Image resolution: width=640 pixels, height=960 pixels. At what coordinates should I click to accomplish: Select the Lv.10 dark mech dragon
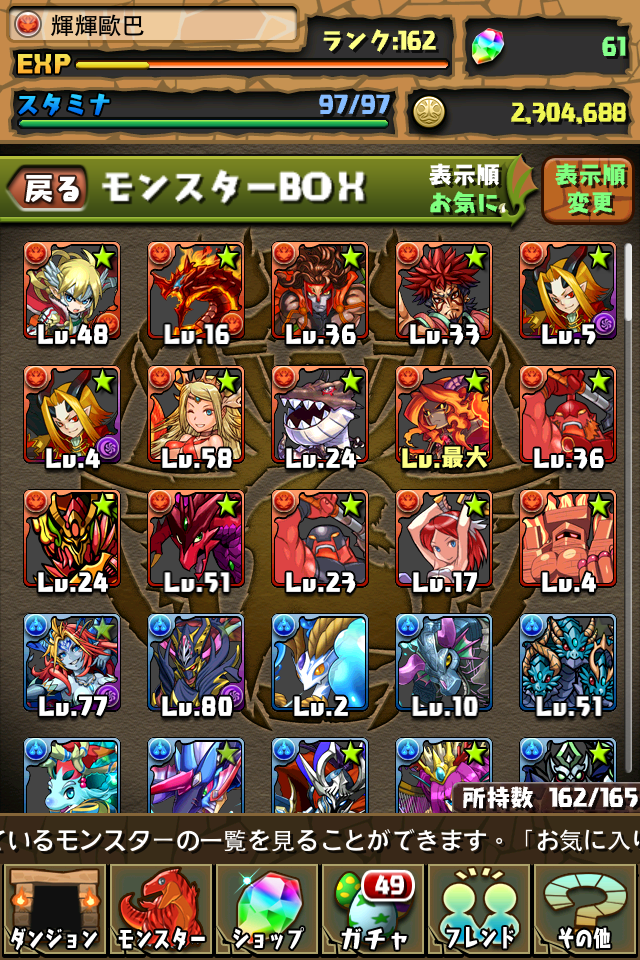[444, 662]
